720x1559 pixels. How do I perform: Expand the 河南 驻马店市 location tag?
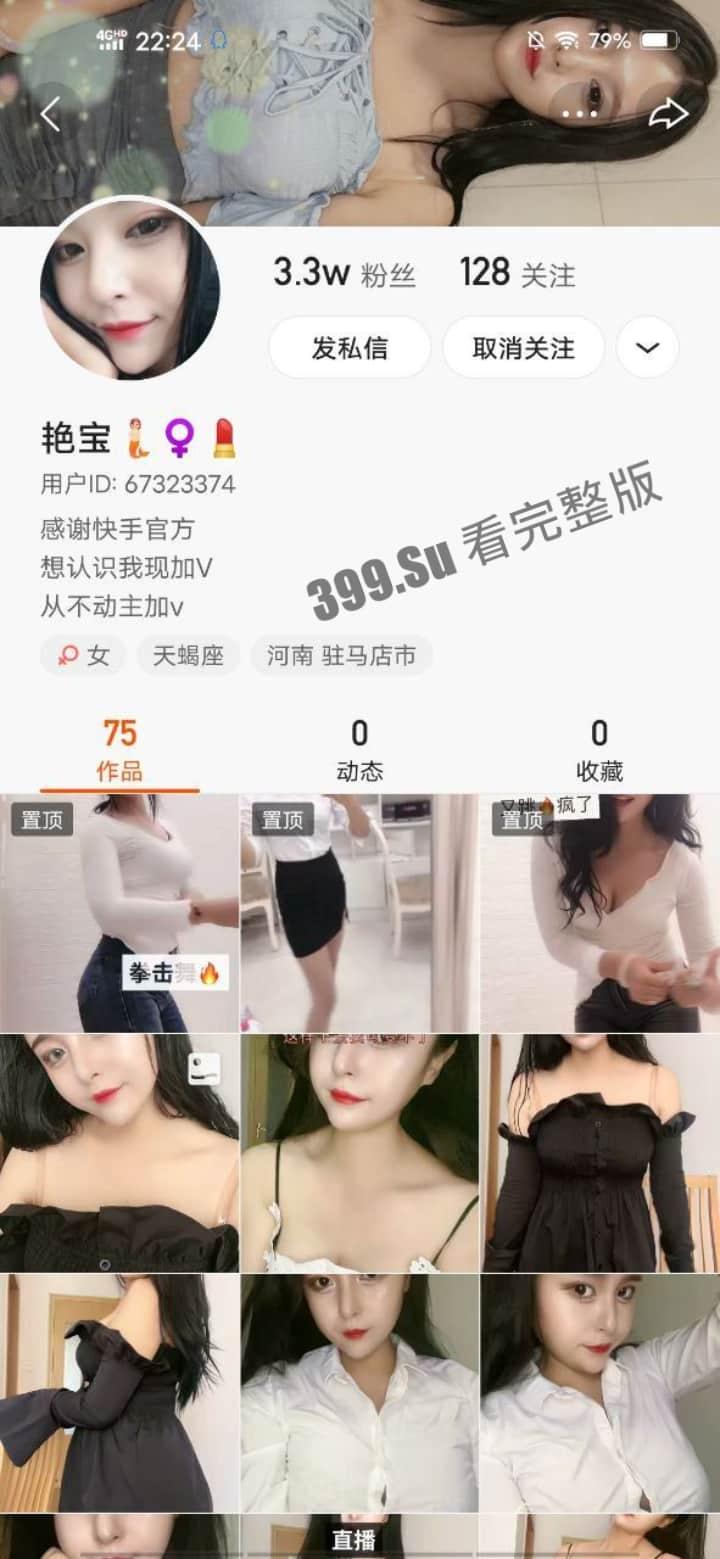[x=342, y=655]
